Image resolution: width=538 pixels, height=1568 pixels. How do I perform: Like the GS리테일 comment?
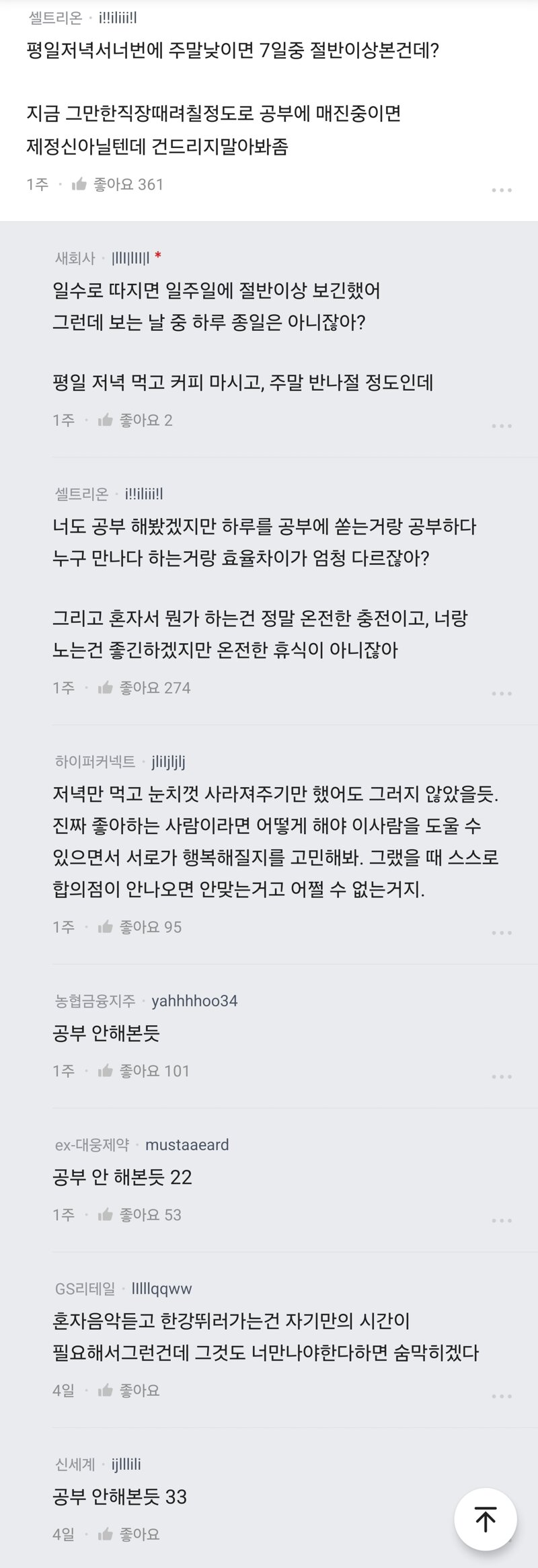[x=106, y=1390]
